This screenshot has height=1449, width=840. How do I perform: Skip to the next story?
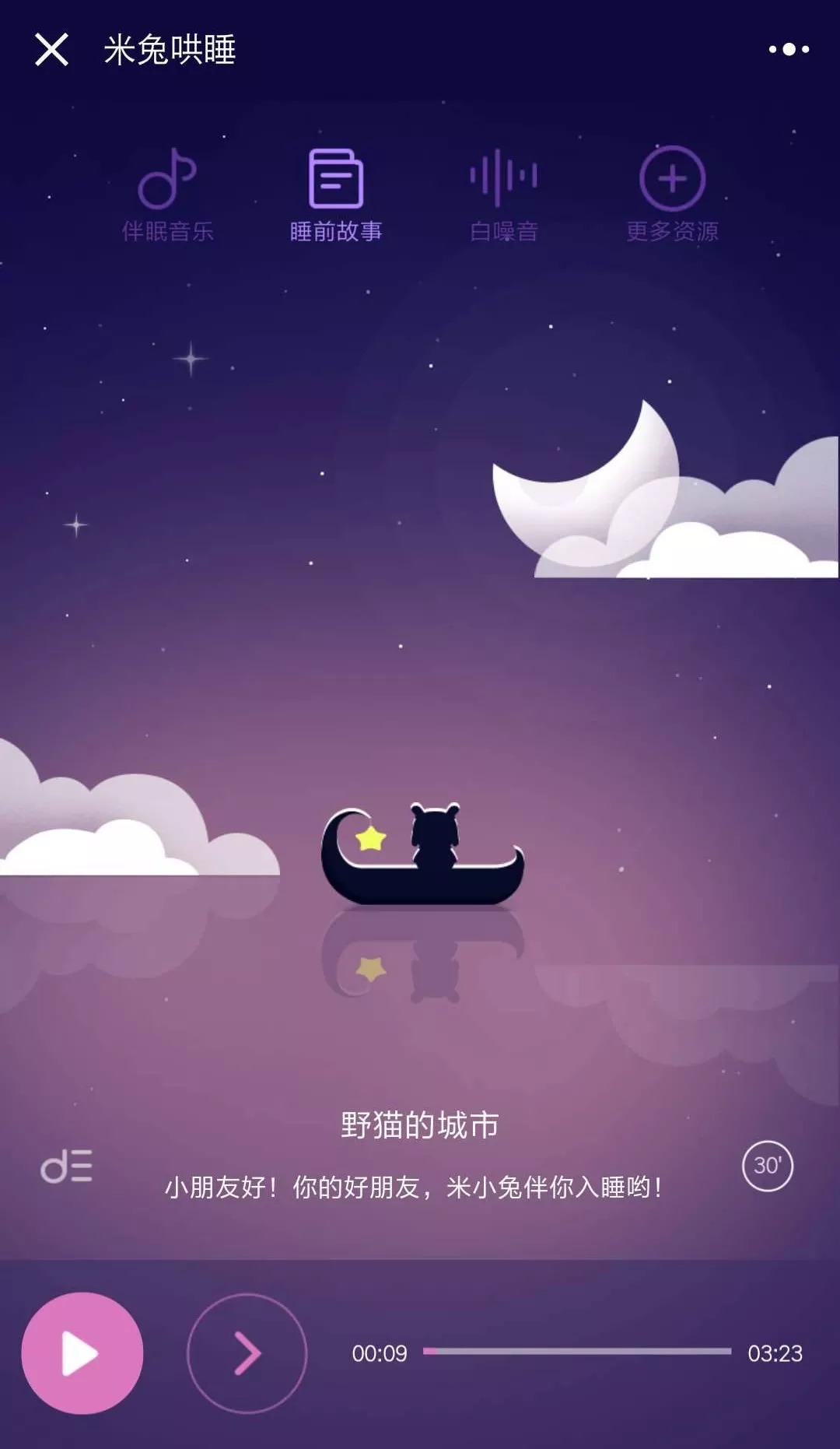coord(247,1353)
